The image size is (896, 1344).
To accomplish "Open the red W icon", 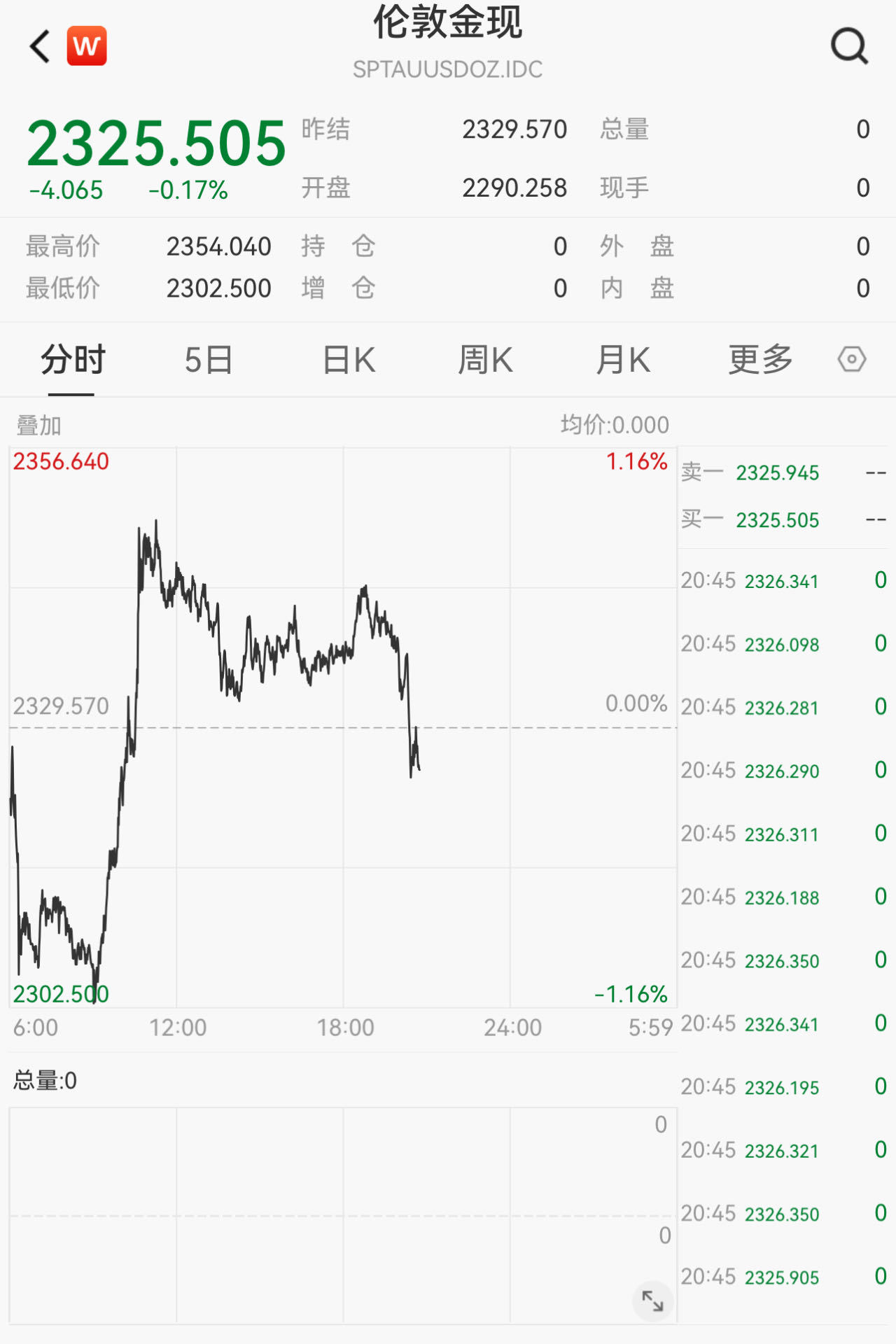I will point(87,46).
